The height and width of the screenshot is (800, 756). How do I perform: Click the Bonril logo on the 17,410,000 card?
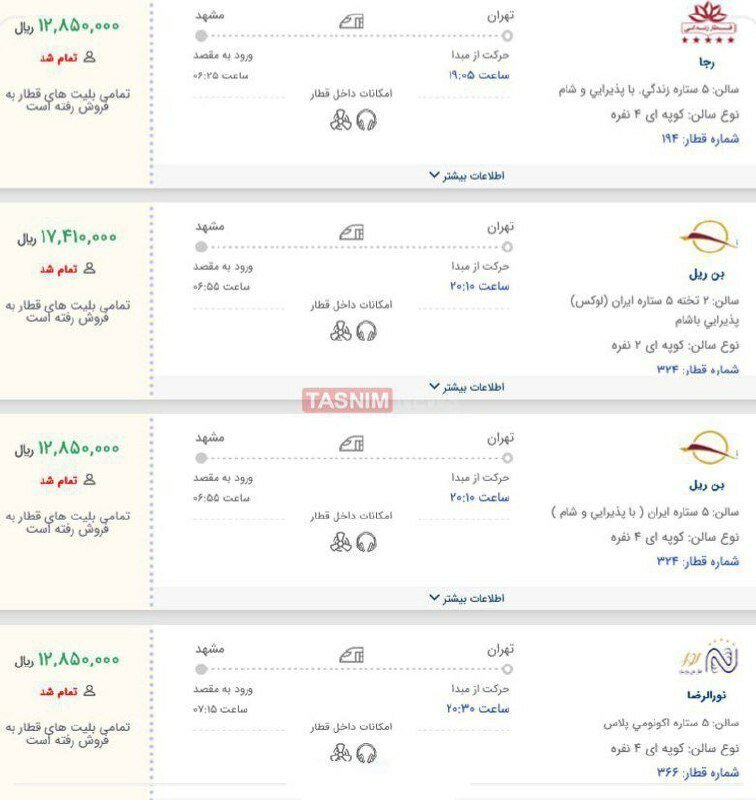point(710,233)
